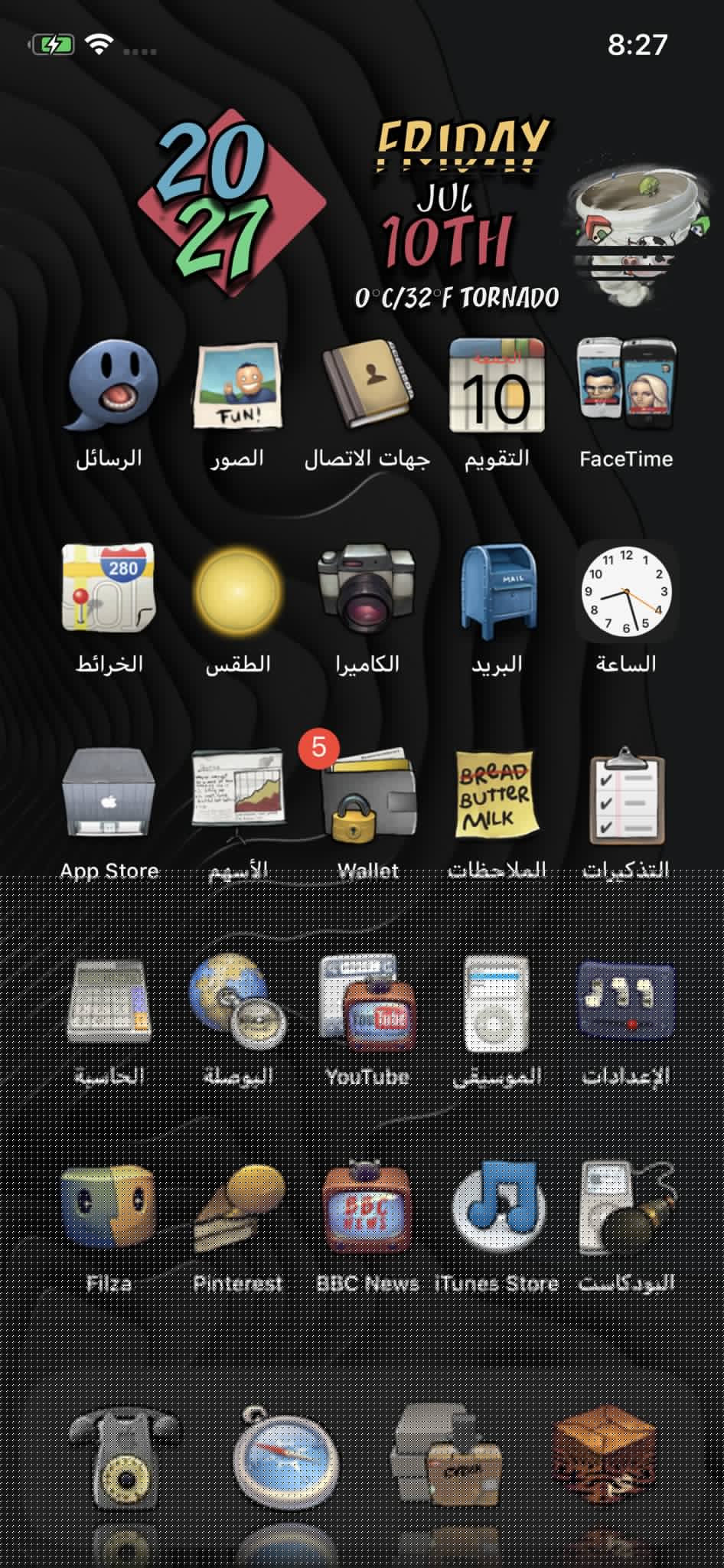Open the YouTube app
Viewport: 724px width, 1568px height.
[367, 1003]
